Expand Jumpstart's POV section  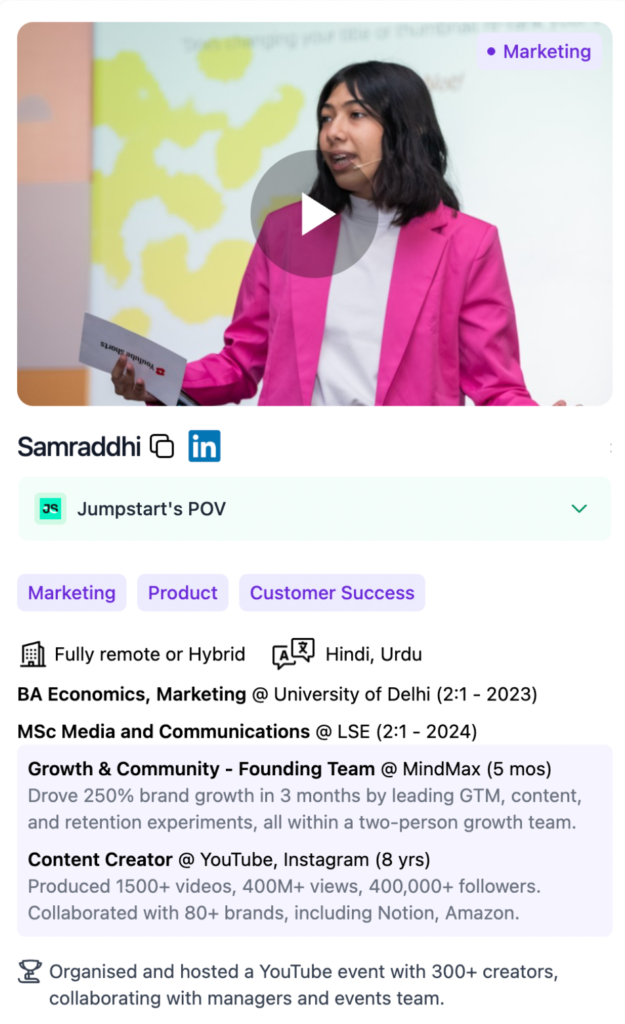pyautogui.click(x=578, y=509)
